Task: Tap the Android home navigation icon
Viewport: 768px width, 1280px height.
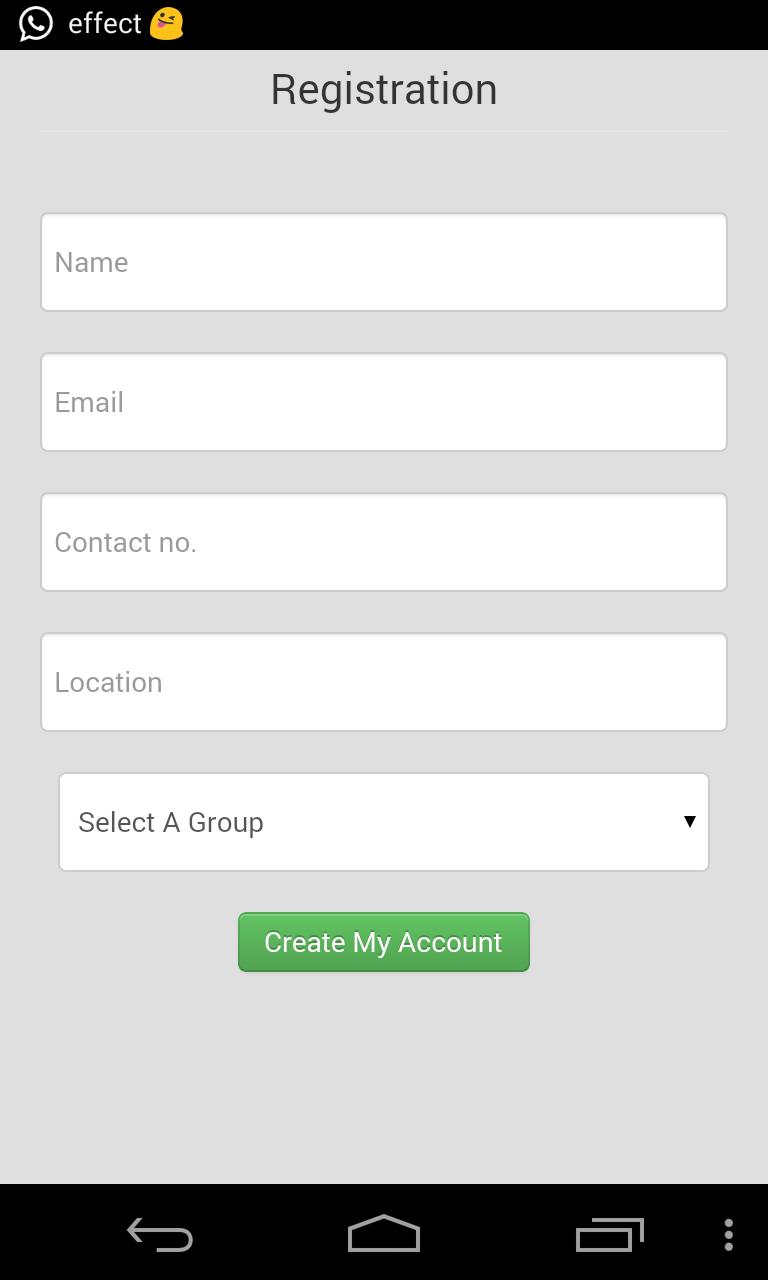Action: 383,1235
